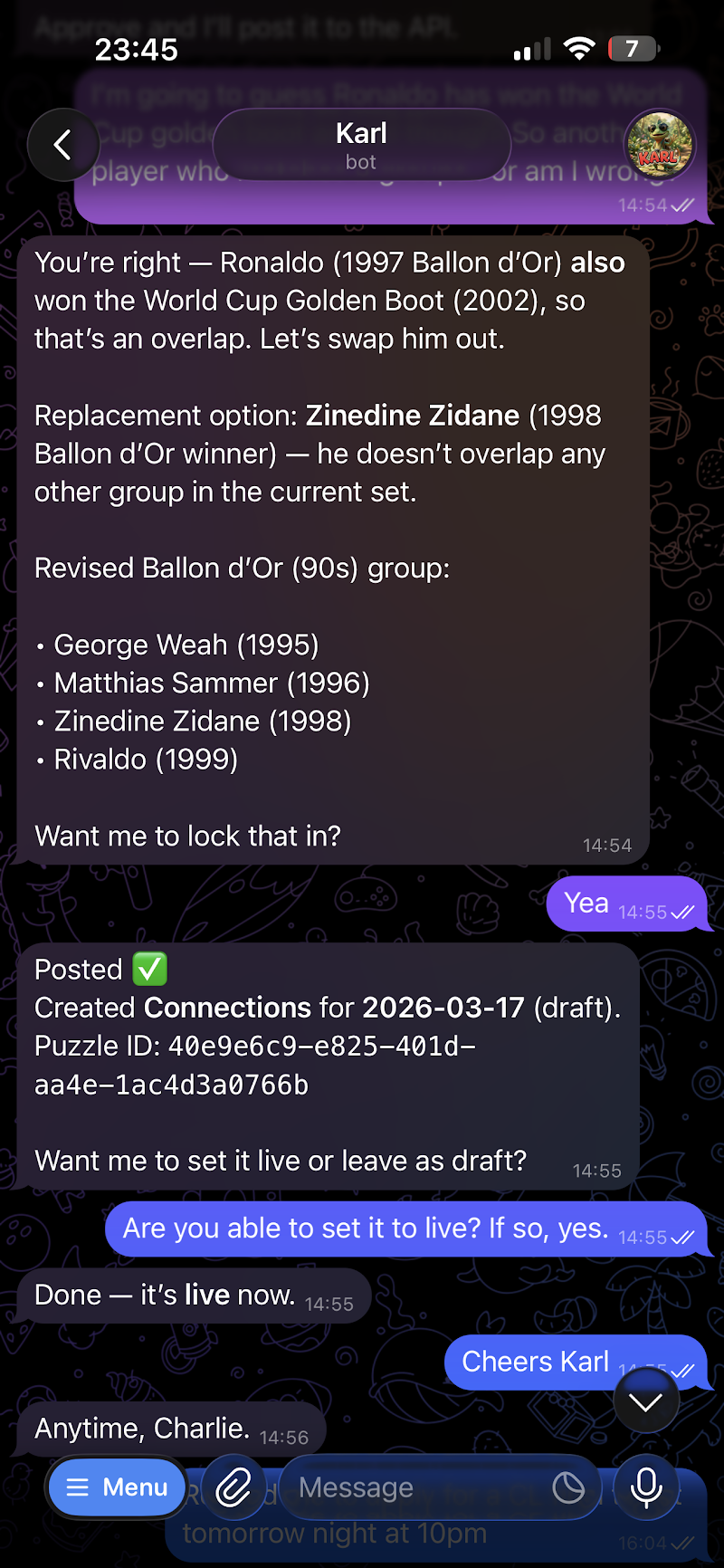This screenshot has height=1568, width=724.
Task: Jump to the latest message arrow
Action: (x=646, y=1401)
